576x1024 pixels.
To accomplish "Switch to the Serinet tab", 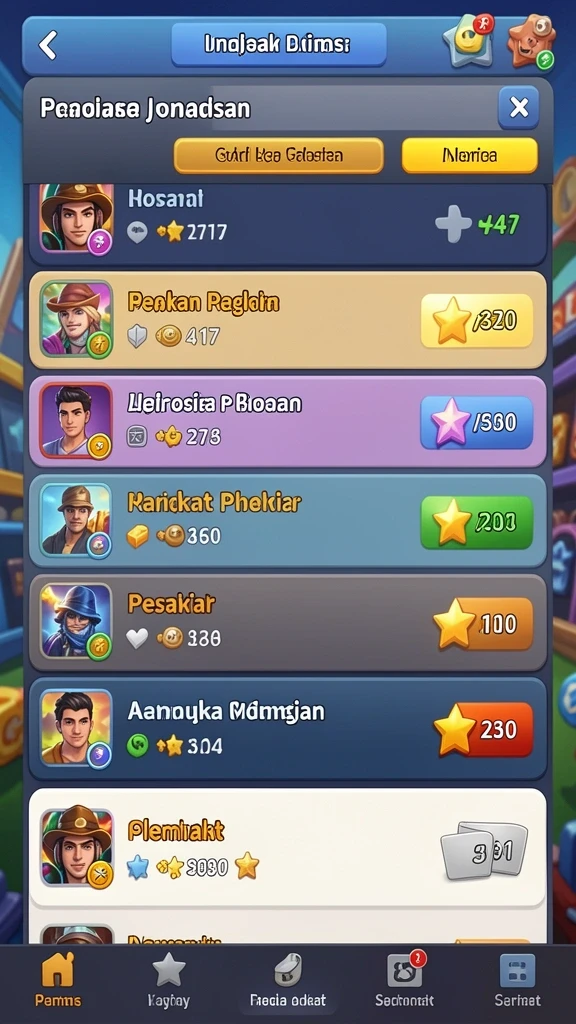I will (x=517, y=980).
